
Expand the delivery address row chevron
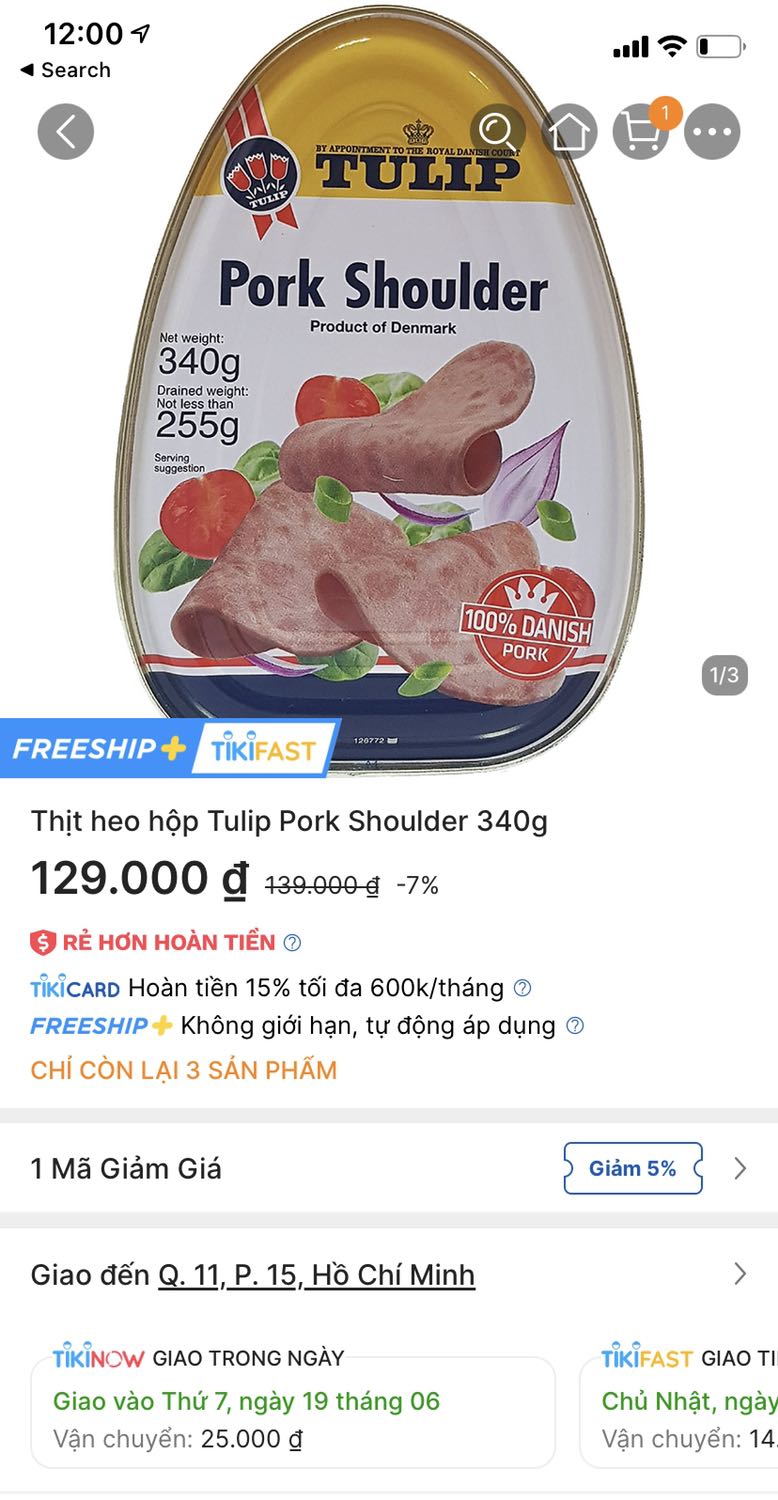tap(740, 1274)
